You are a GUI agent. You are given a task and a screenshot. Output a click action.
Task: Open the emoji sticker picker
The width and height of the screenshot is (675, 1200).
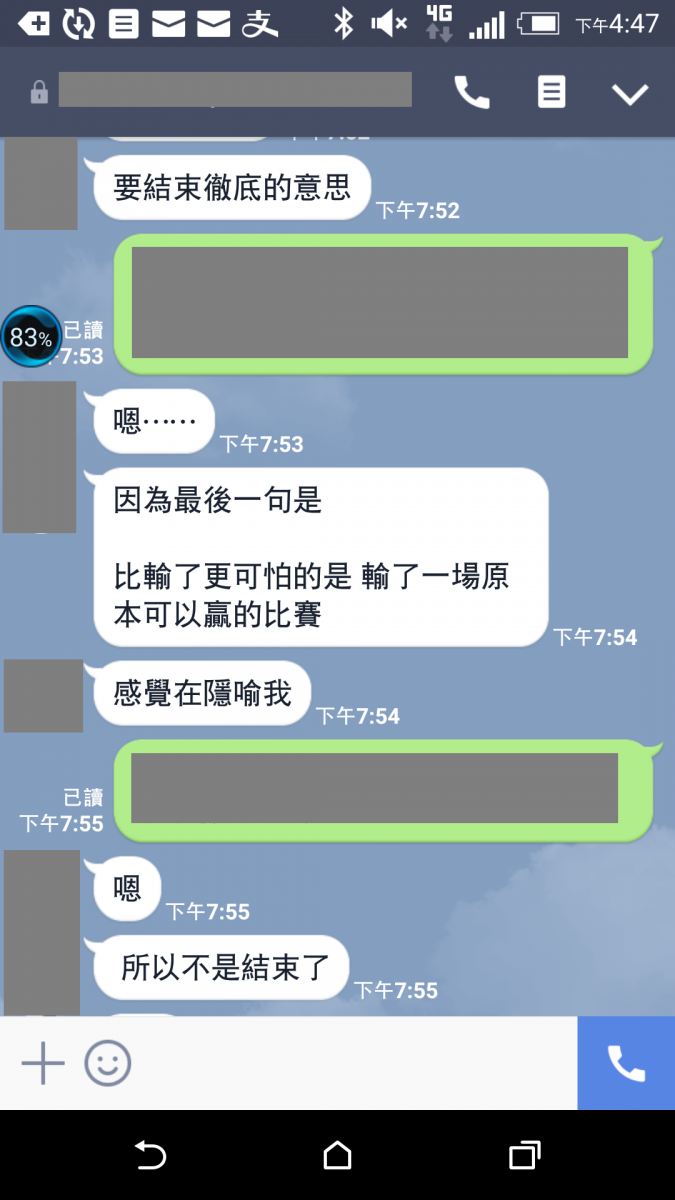(108, 1063)
